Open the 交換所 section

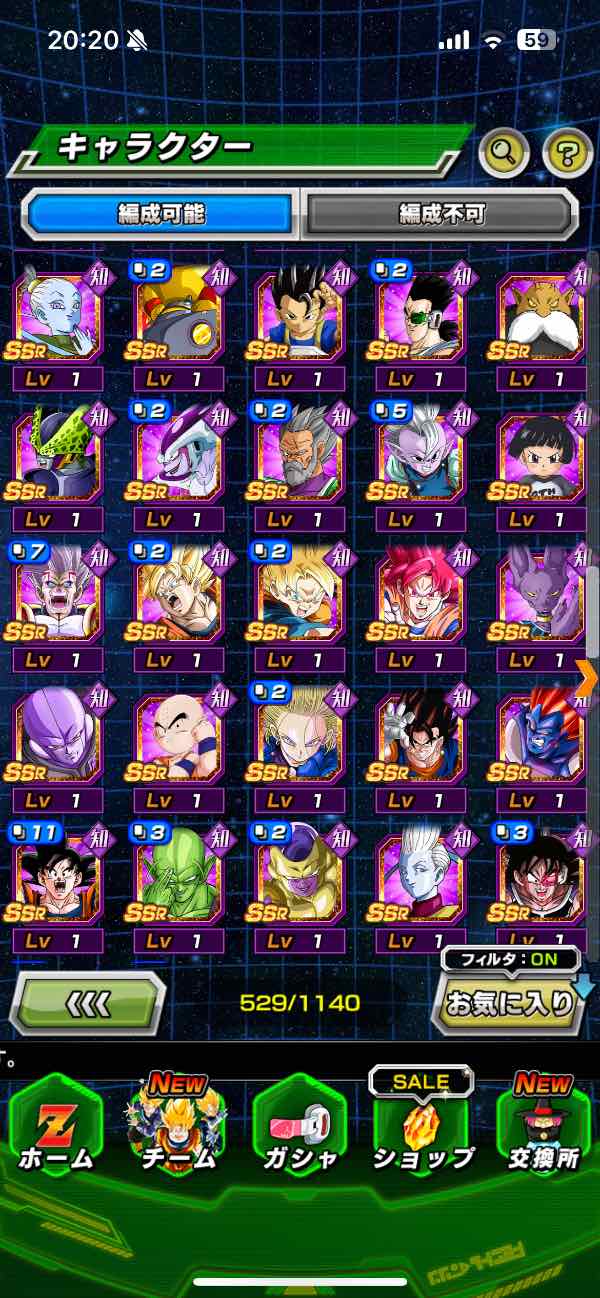544,1126
